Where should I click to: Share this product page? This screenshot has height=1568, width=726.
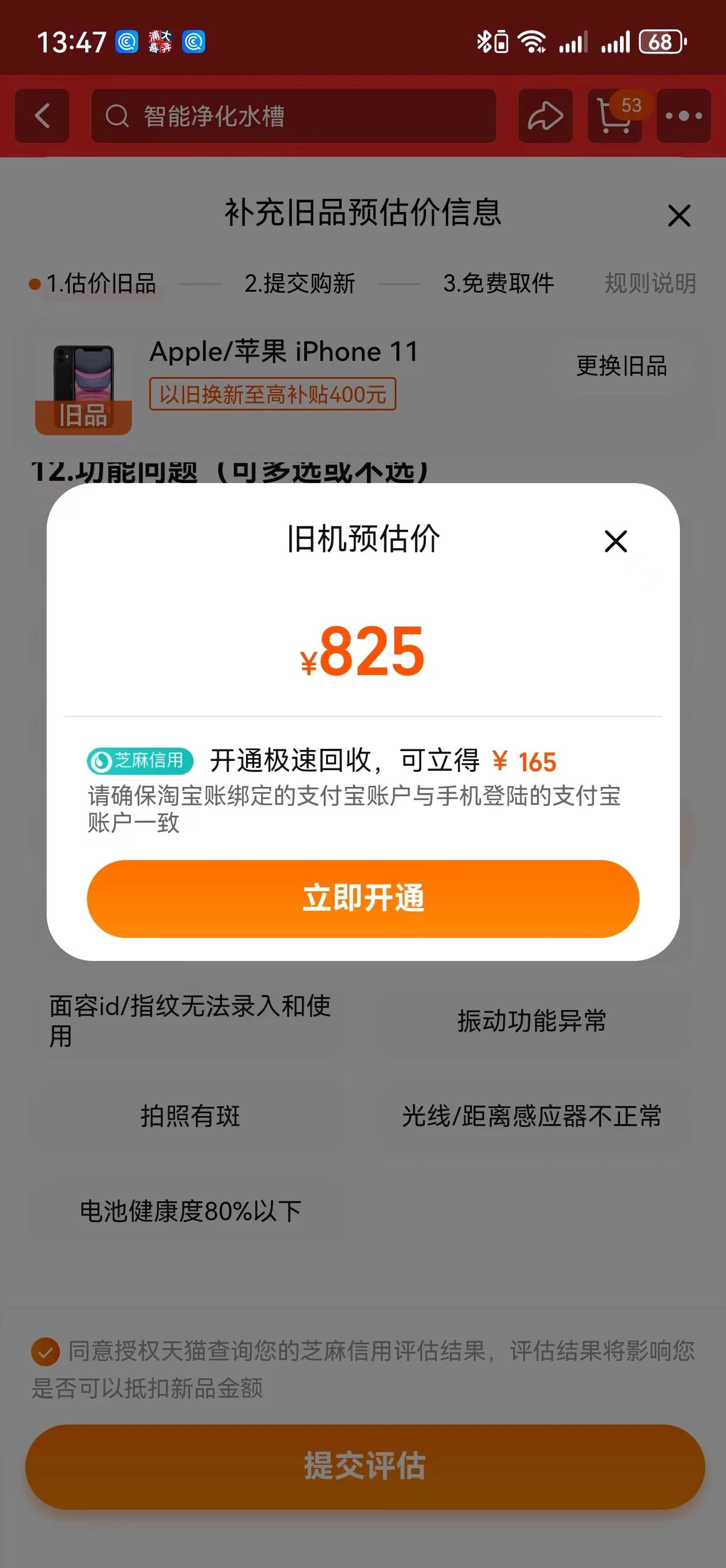544,116
